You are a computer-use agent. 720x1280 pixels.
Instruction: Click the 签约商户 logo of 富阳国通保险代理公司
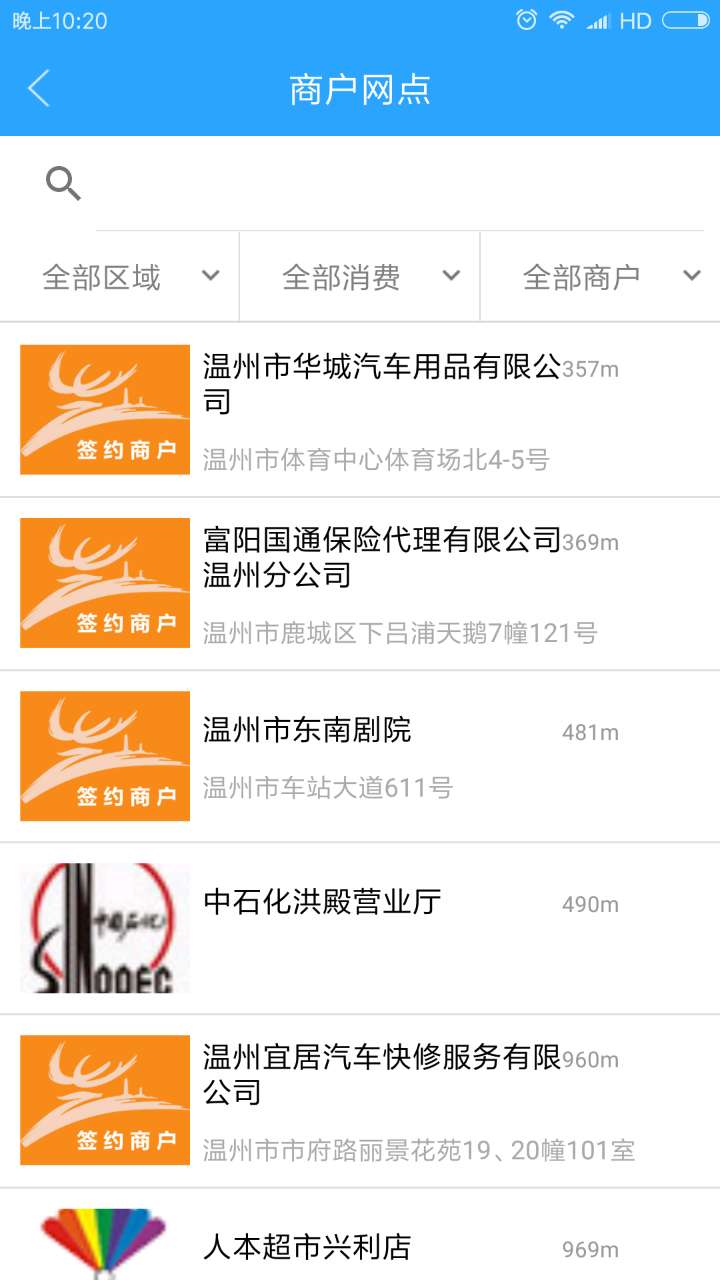[103, 582]
